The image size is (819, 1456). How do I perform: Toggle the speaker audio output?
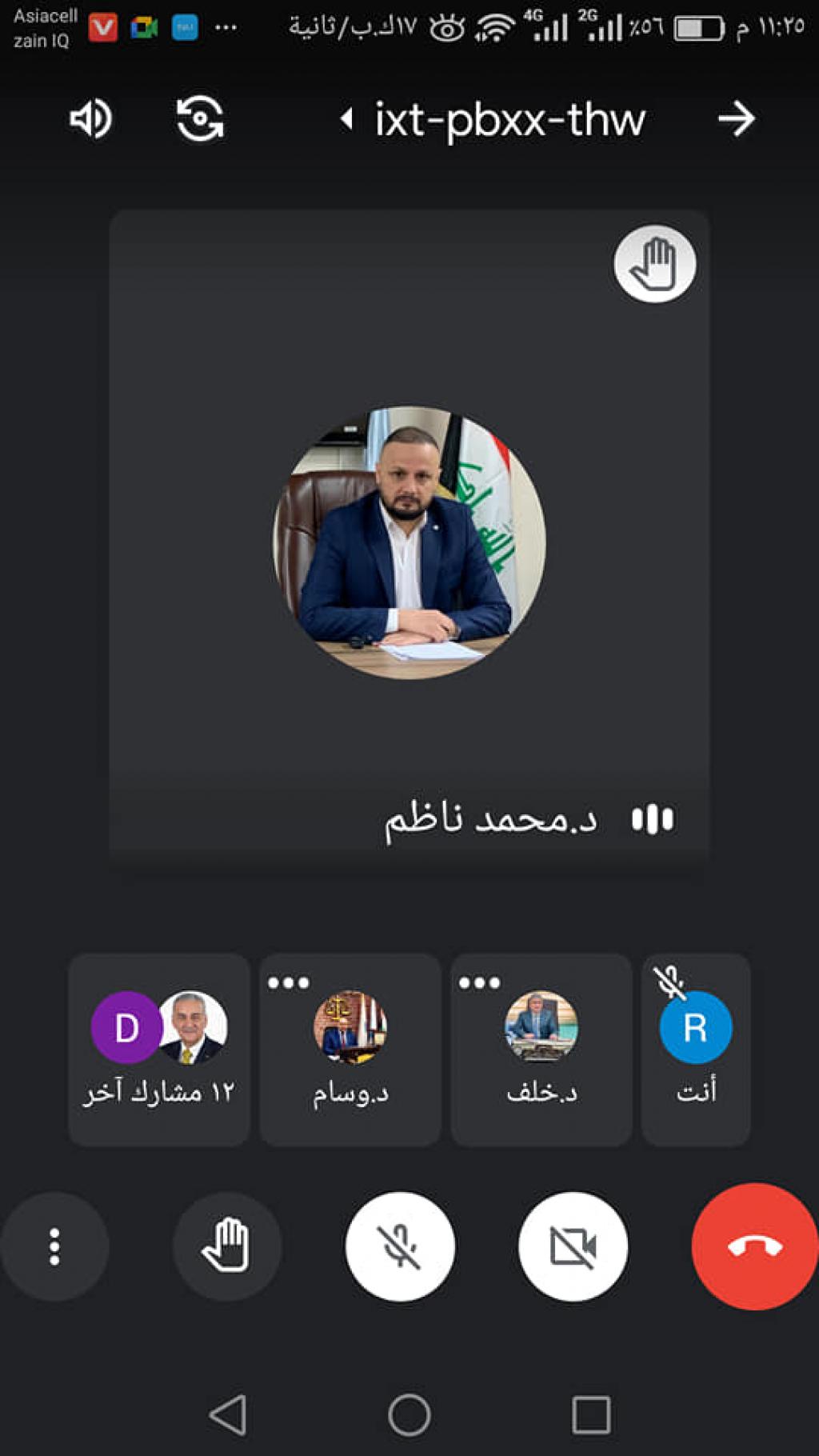coord(90,119)
